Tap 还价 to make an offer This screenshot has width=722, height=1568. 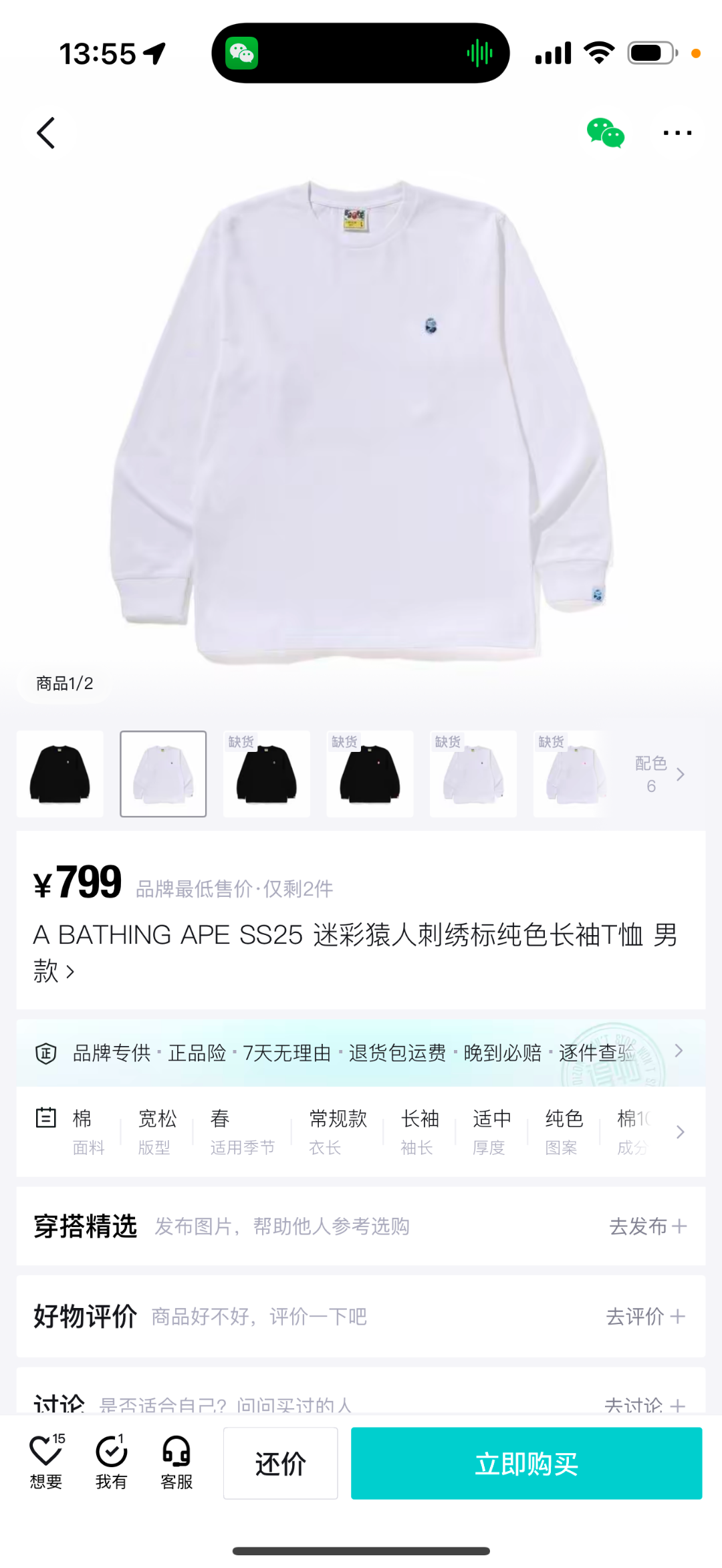(x=280, y=1463)
